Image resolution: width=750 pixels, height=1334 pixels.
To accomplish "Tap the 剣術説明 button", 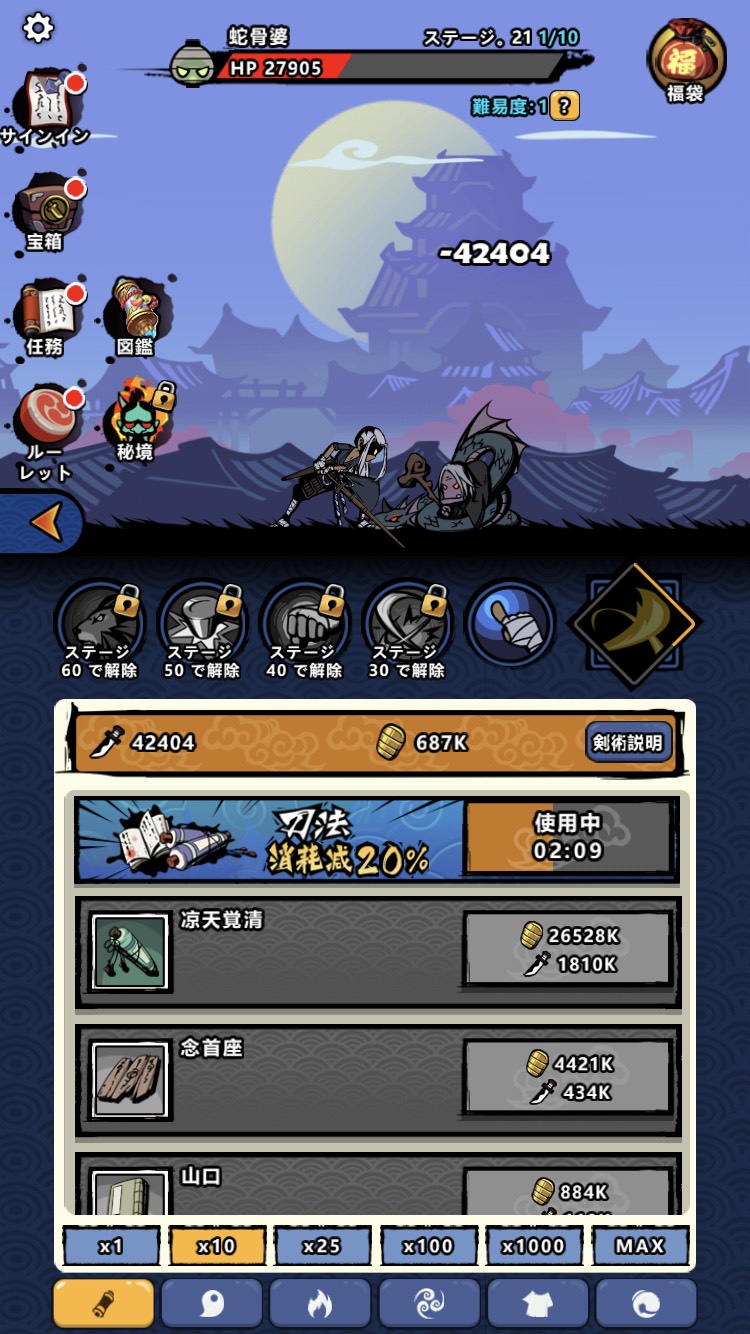I will tap(627, 743).
